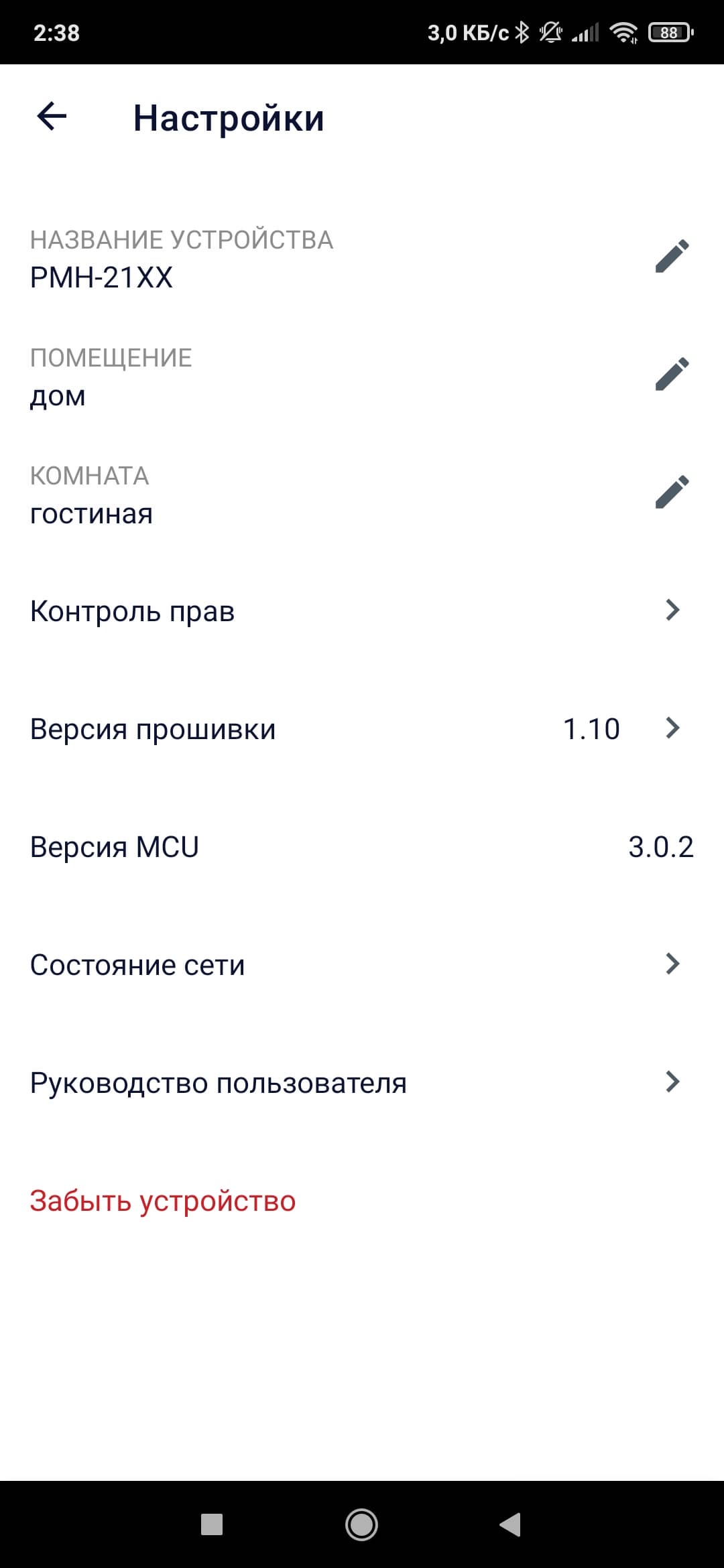Open Руководство пользователя
The height and width of the screenshot is (1568, 724).
pyautogui.click(x=362, y=1082)
